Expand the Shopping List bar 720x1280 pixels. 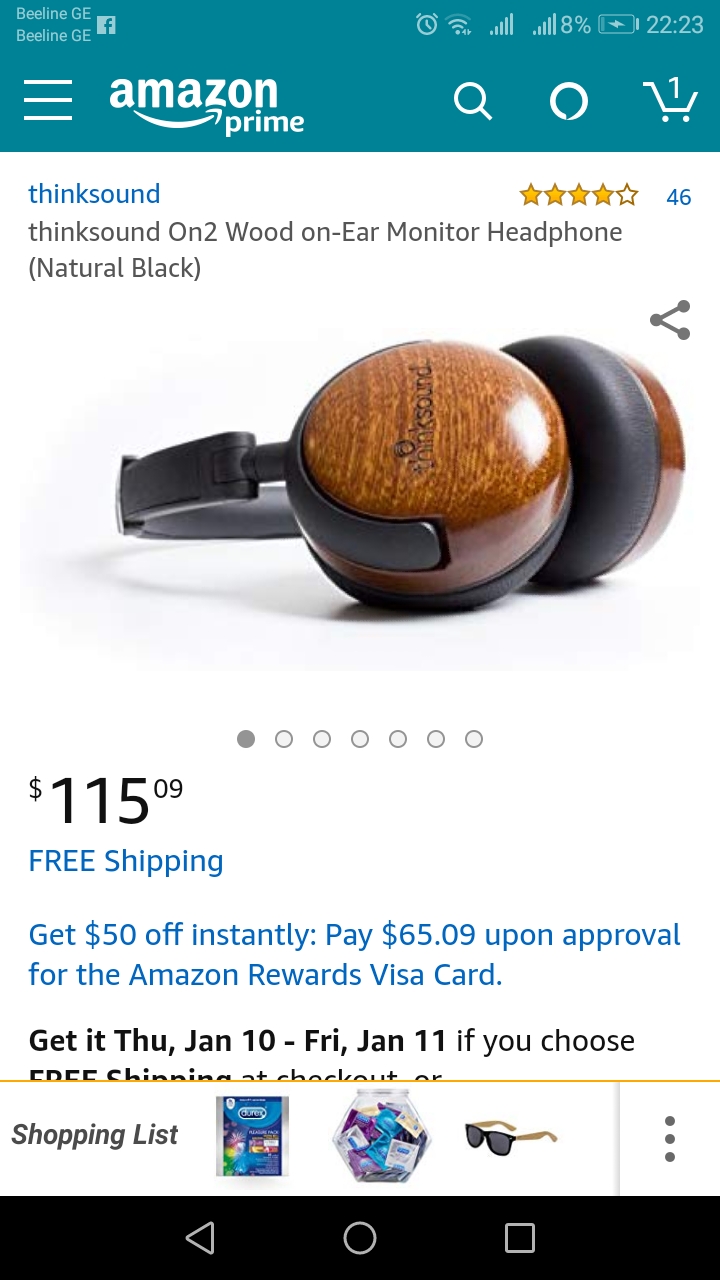(x=95, y=1134)
